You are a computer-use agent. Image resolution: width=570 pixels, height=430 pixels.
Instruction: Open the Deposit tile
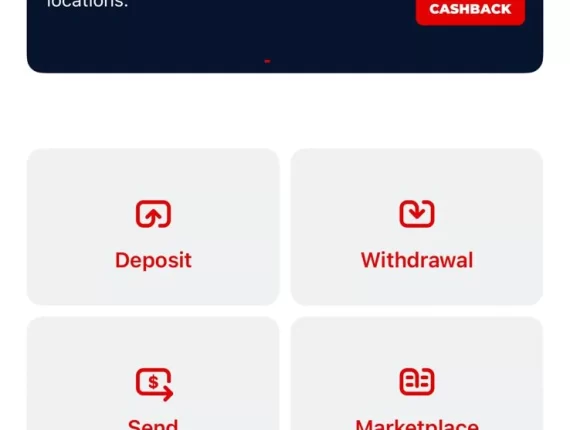pyautogui.click(x=153, y=227)
